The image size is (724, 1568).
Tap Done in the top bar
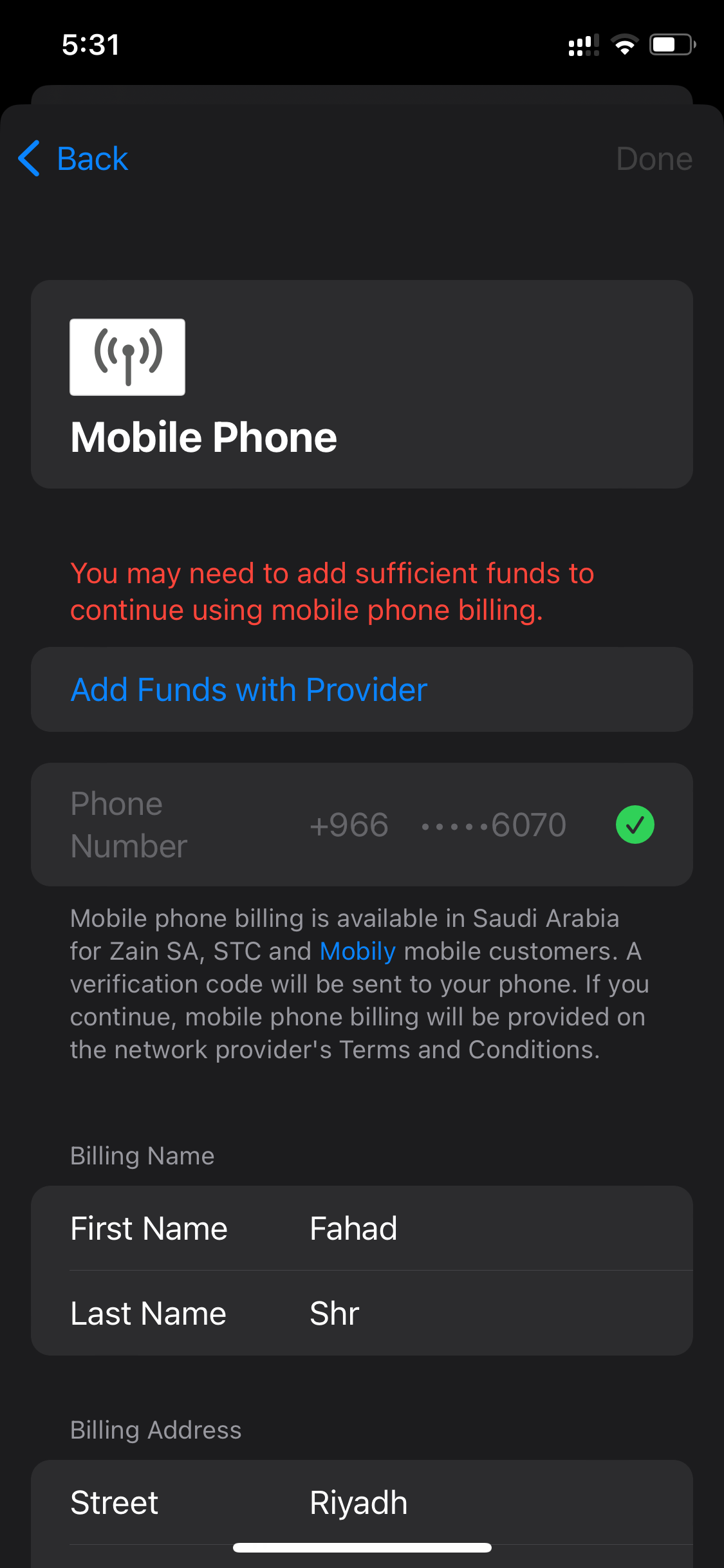tap(654, 158)
